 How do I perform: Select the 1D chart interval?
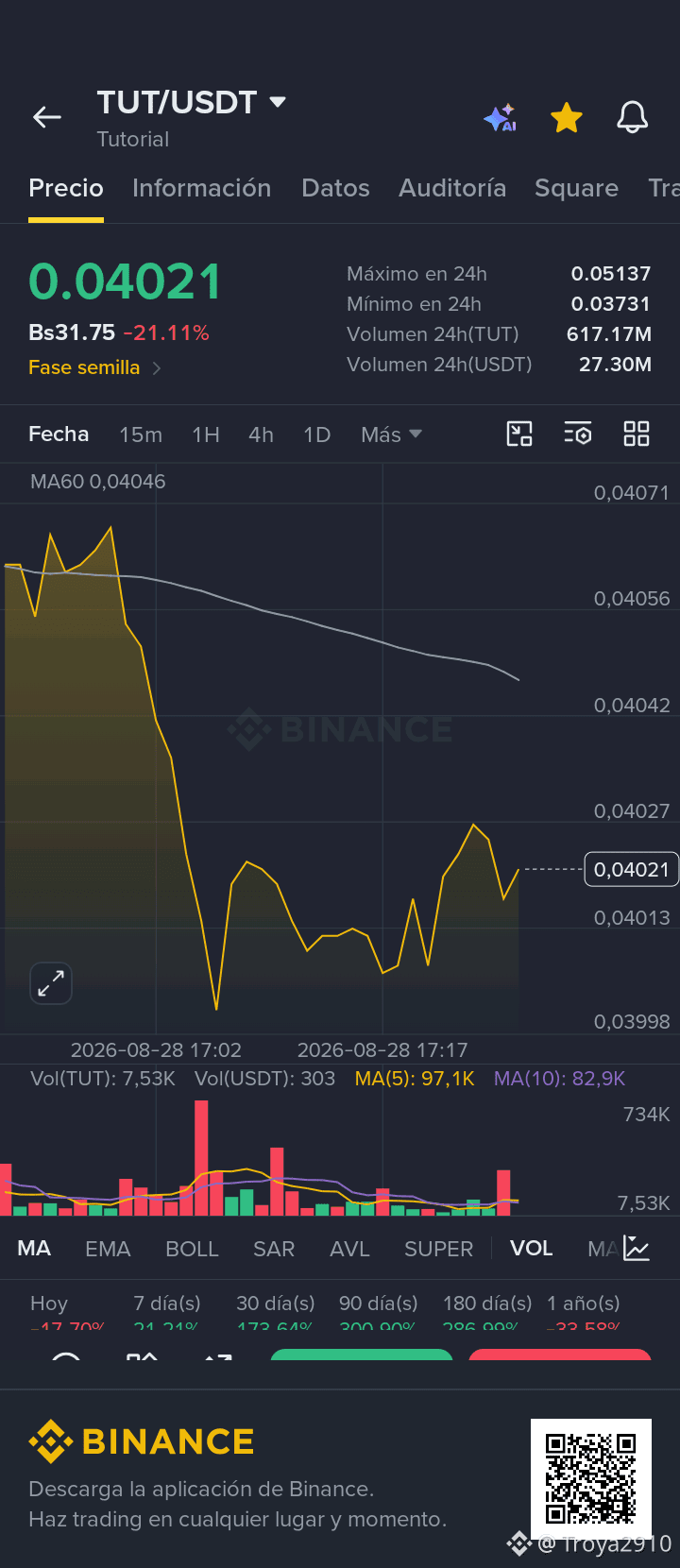click(316, 435)
